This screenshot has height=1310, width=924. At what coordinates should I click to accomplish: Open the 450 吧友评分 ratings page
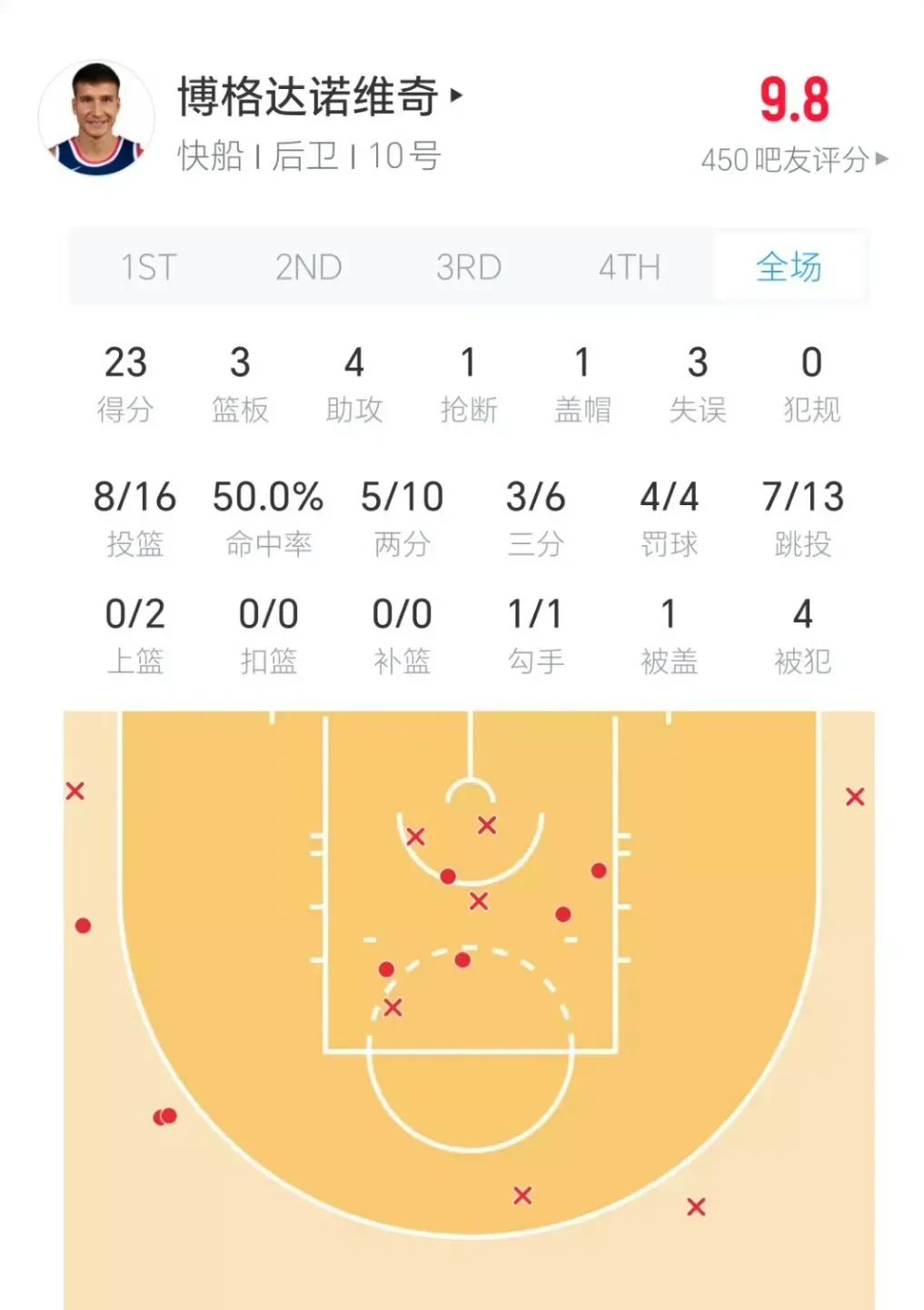pos(793,160)
